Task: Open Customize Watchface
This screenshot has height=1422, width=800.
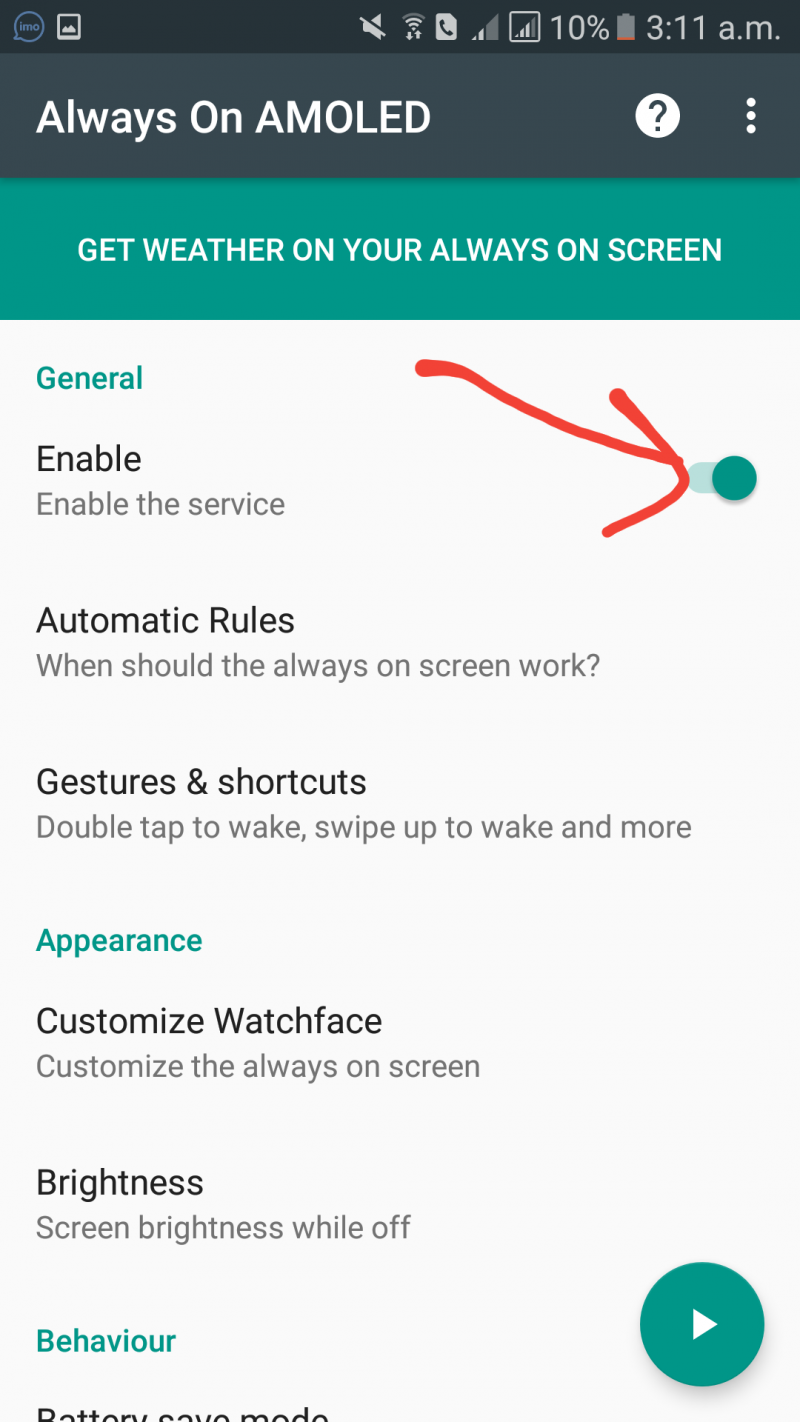Action: click(258, 1042)
